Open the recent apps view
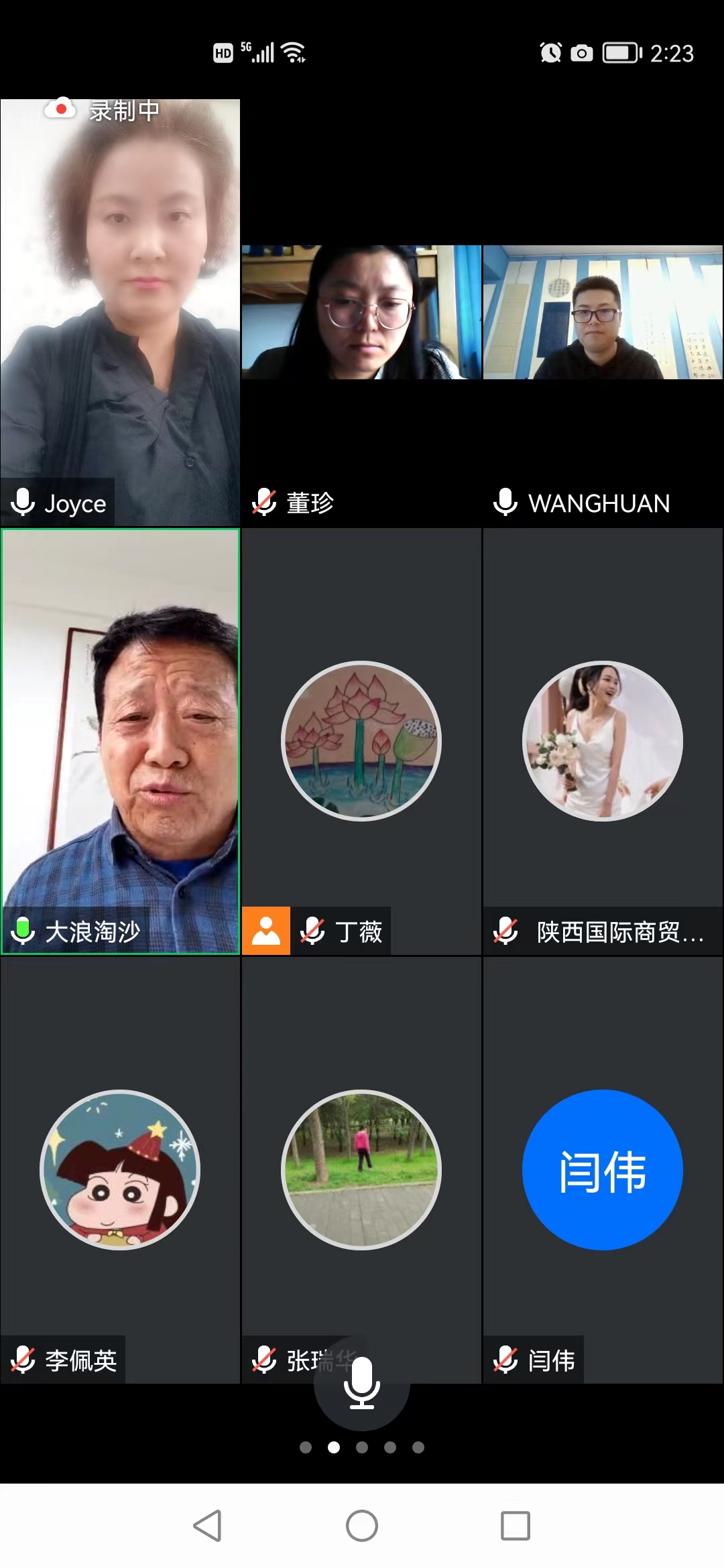This screenshot has width=724, height=1568. coord(516,1526)
